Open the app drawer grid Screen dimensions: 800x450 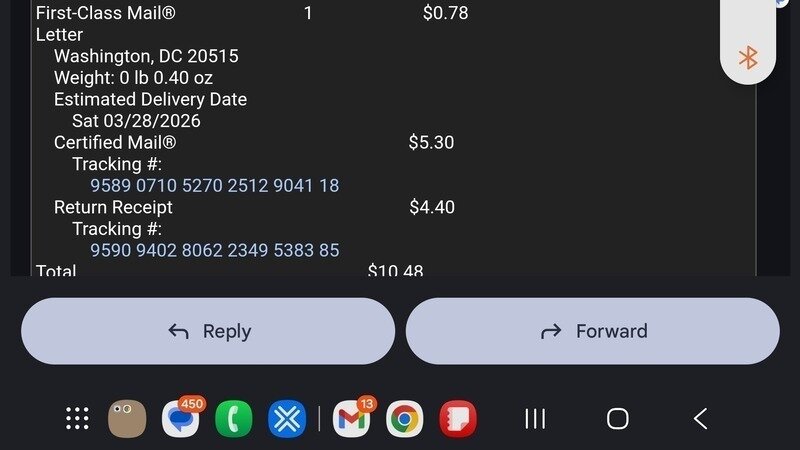[77, 419]
